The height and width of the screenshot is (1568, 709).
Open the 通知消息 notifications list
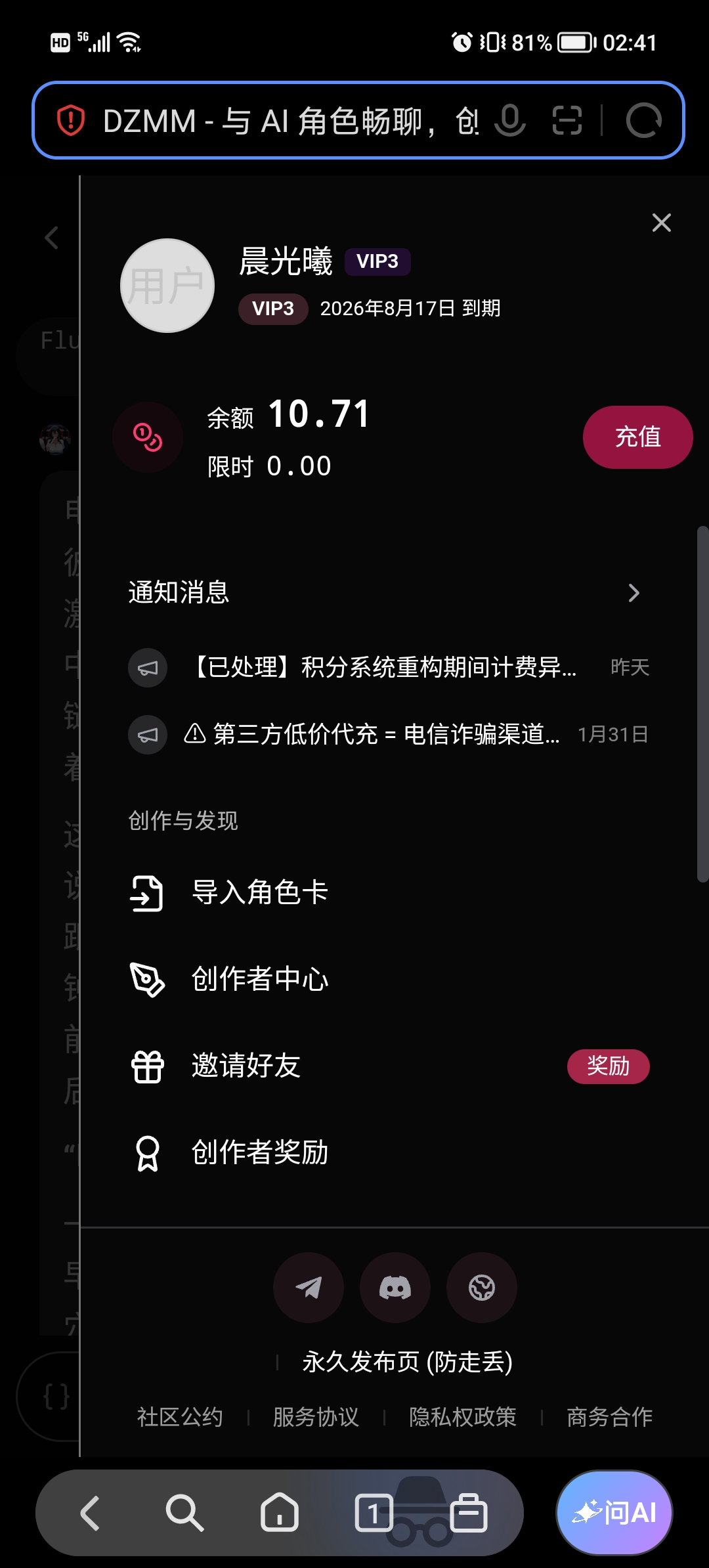[384, 593]
